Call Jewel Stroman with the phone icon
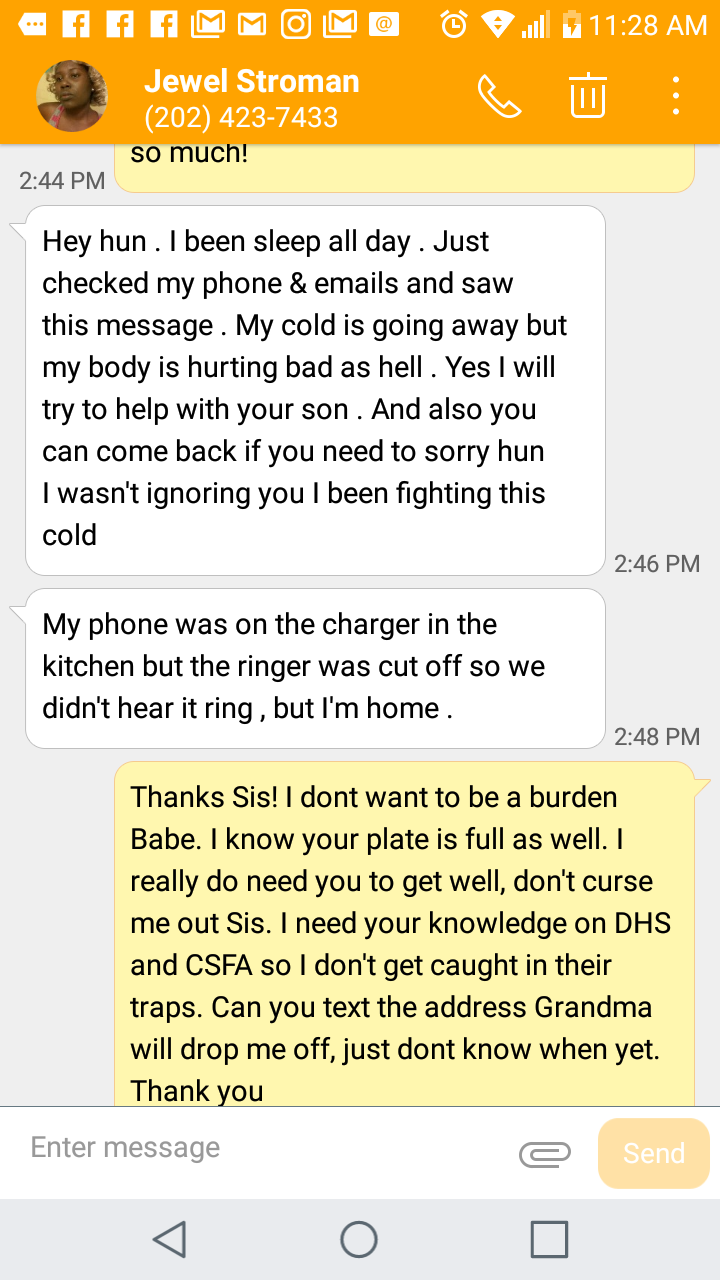This screenshot has height=1280, width=720. coord(499,97)
